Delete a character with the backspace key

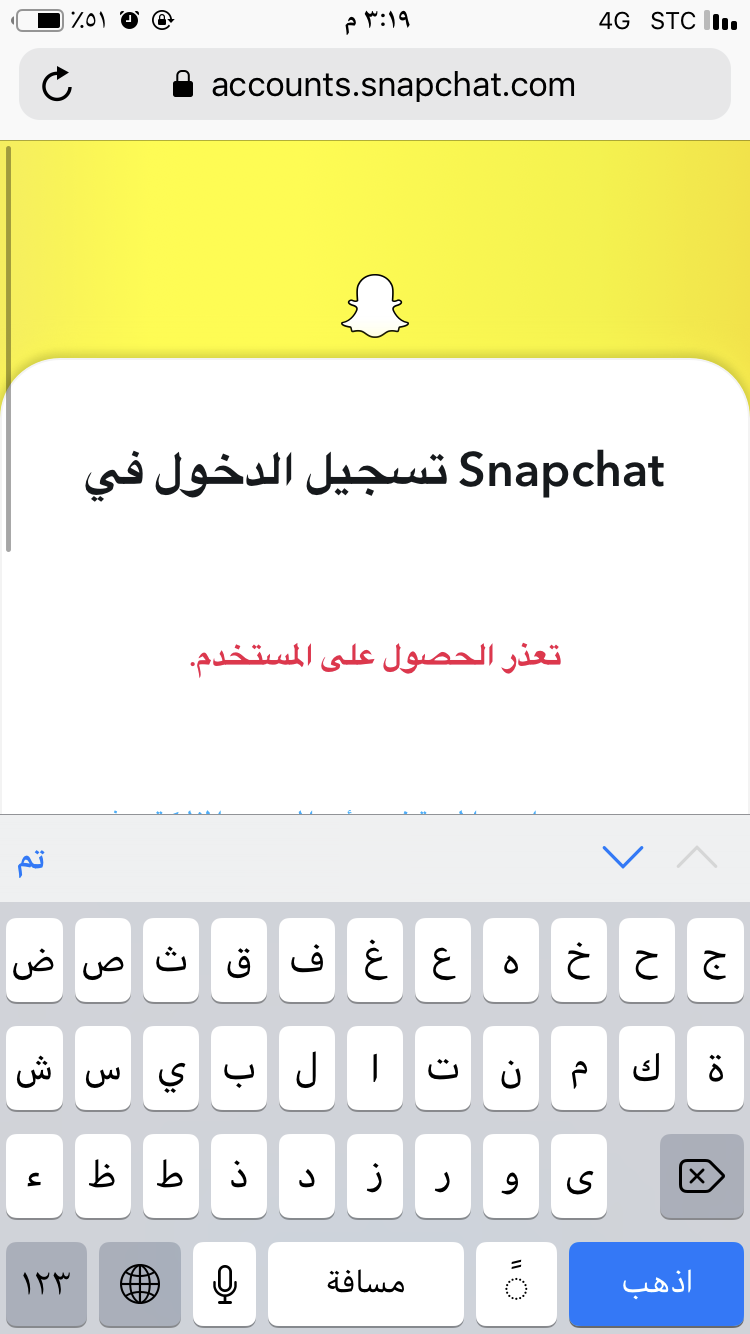coord(702,1176)
